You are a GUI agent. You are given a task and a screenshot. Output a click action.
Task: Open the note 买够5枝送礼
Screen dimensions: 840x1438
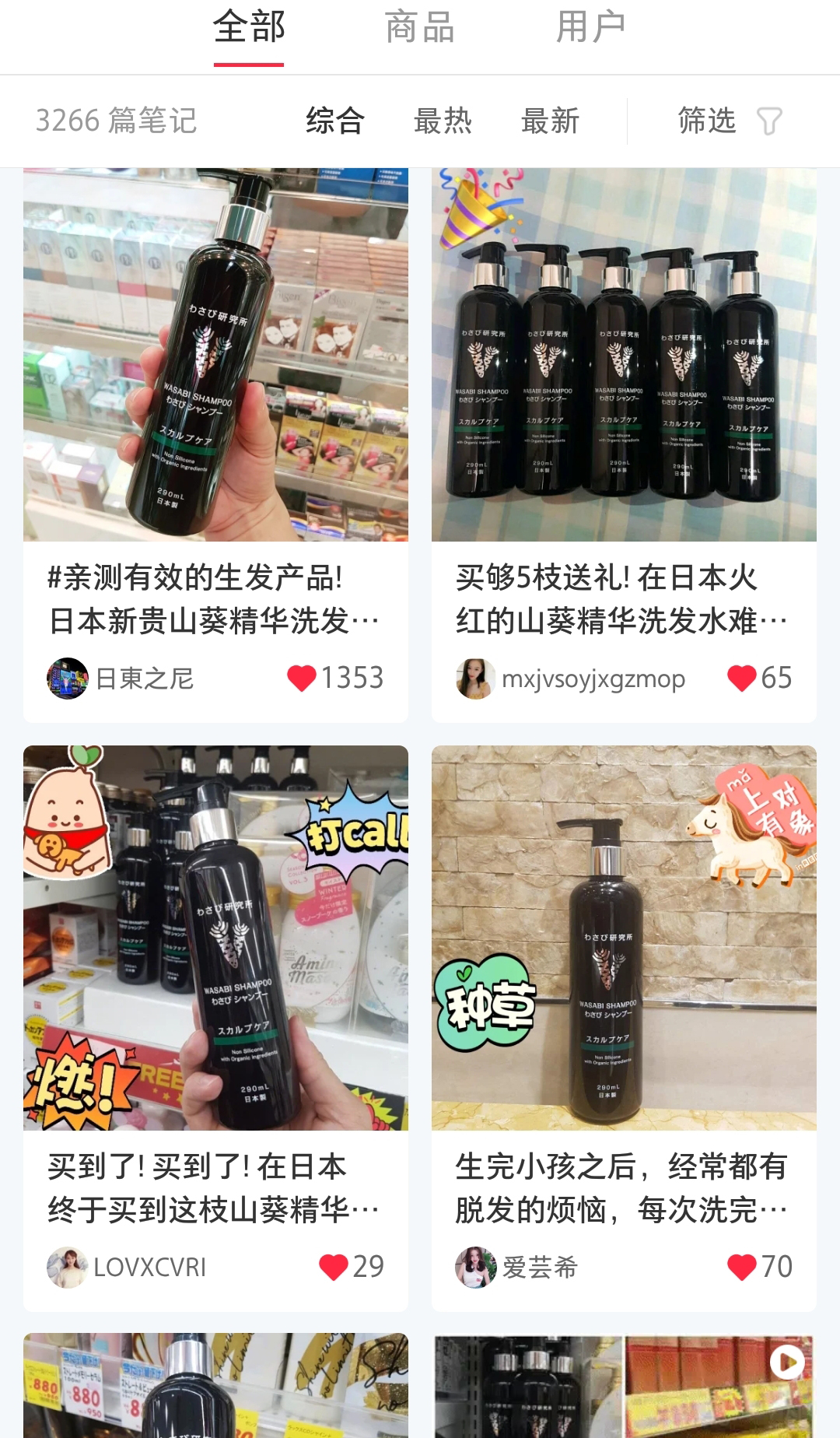tap(624, 599)
